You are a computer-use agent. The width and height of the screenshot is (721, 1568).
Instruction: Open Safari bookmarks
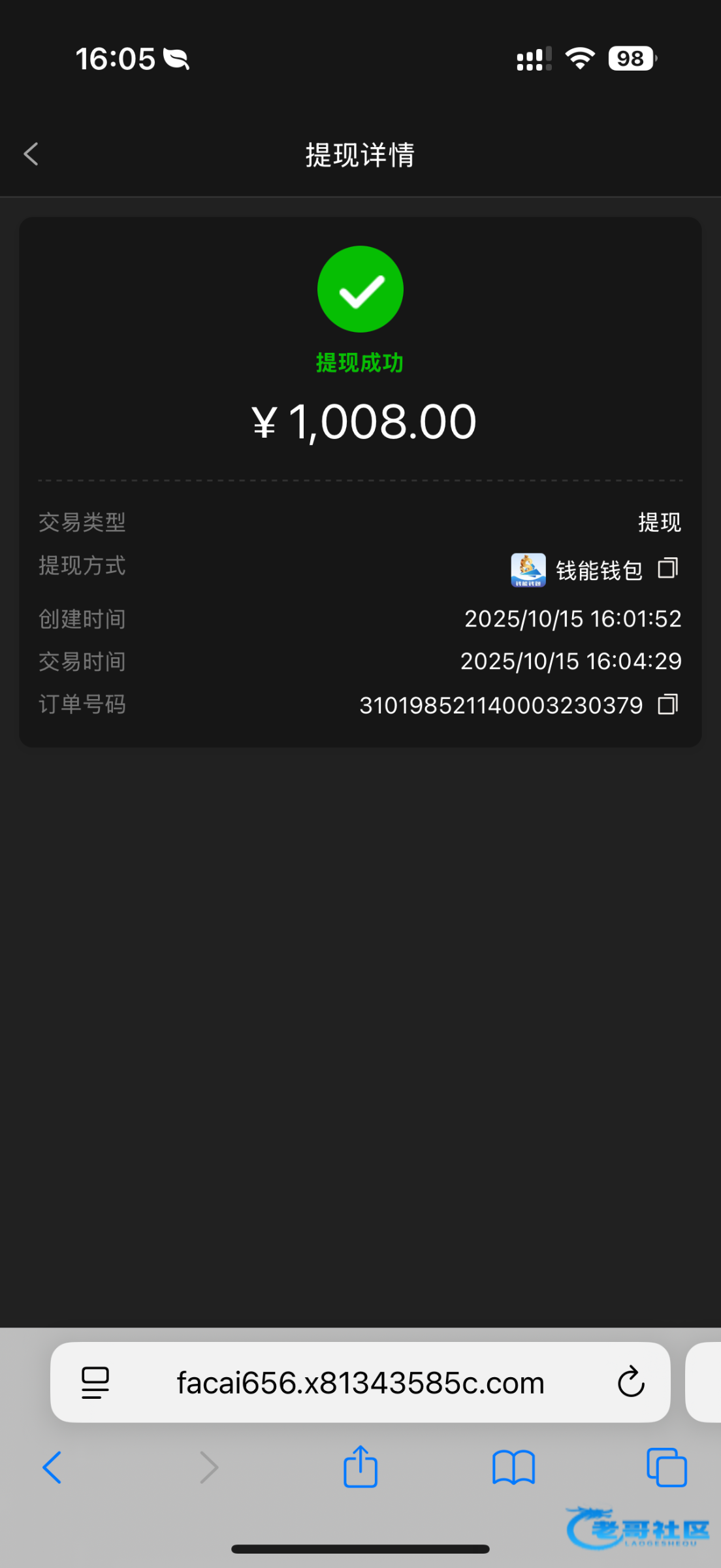coord(513,1467)
